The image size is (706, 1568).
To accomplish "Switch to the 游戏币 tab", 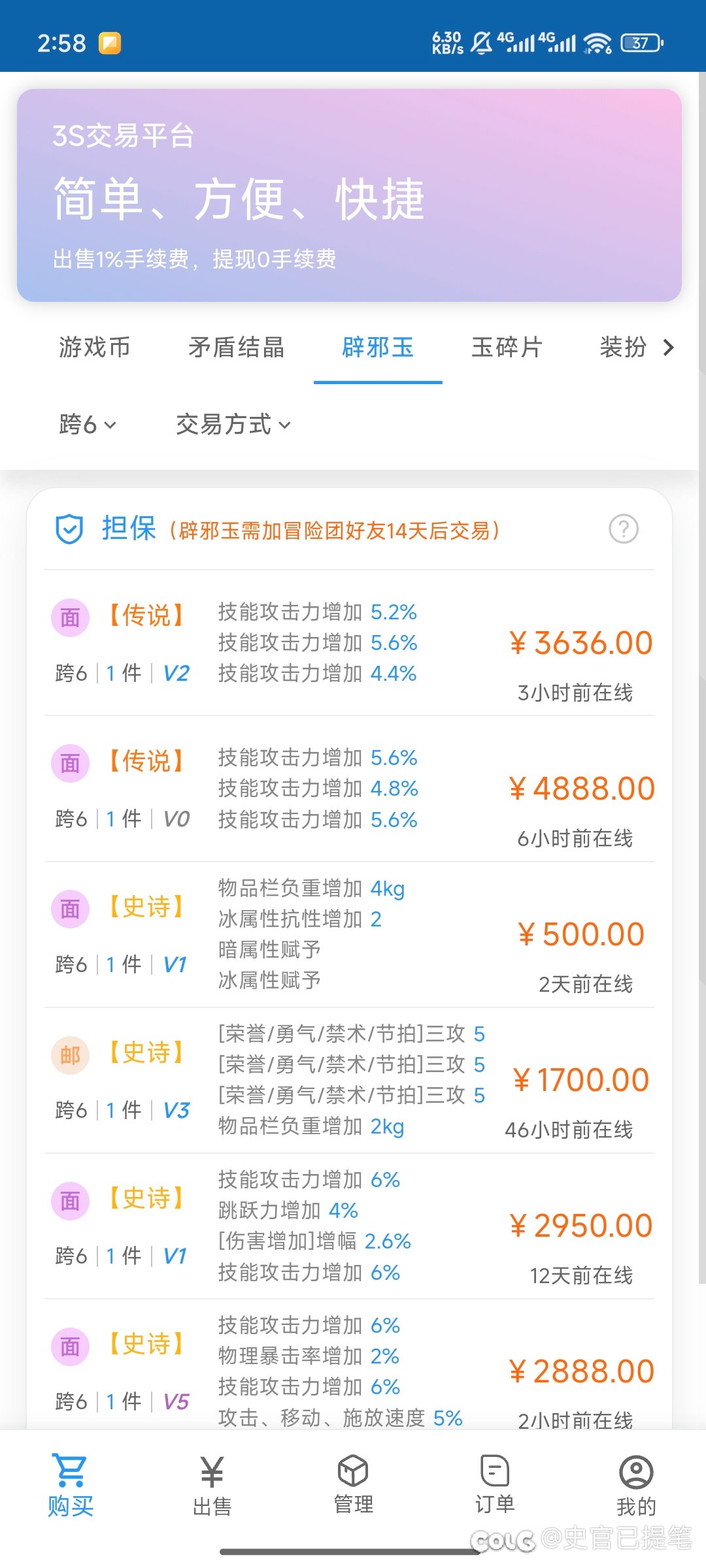I will pyautogui.click(x=95, y=347).
